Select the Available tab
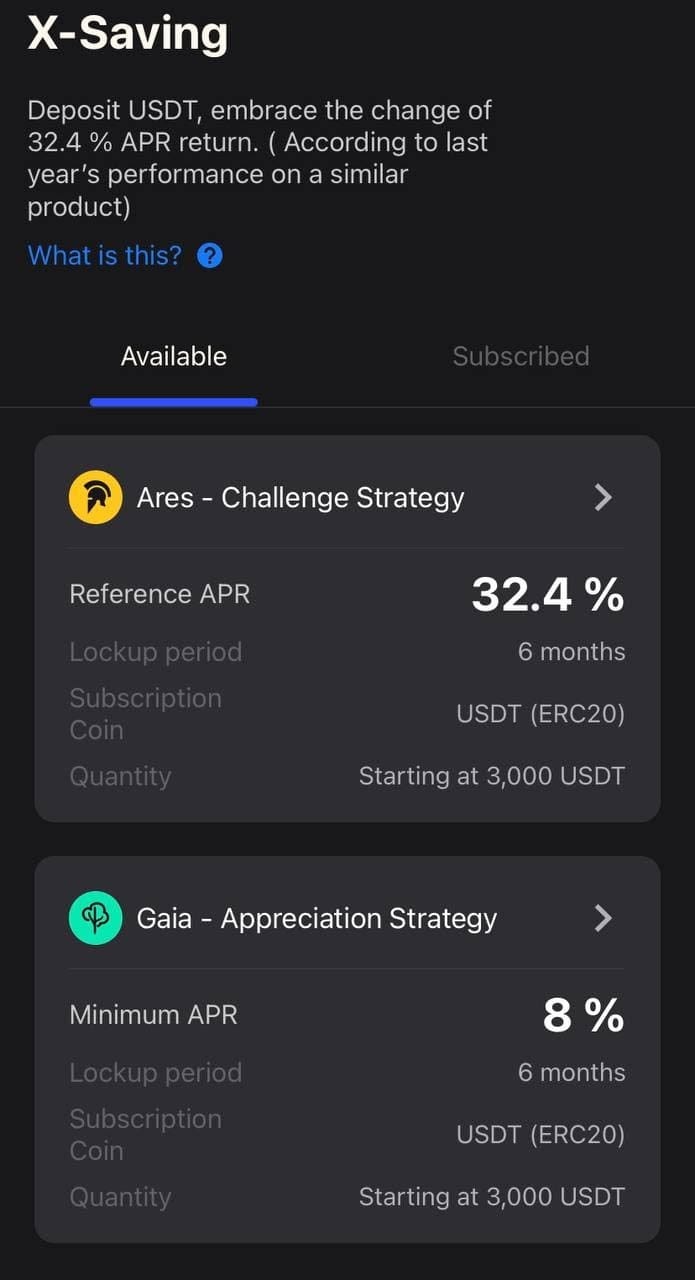This screenshot has height=1280, width=695. coord(173,357)
